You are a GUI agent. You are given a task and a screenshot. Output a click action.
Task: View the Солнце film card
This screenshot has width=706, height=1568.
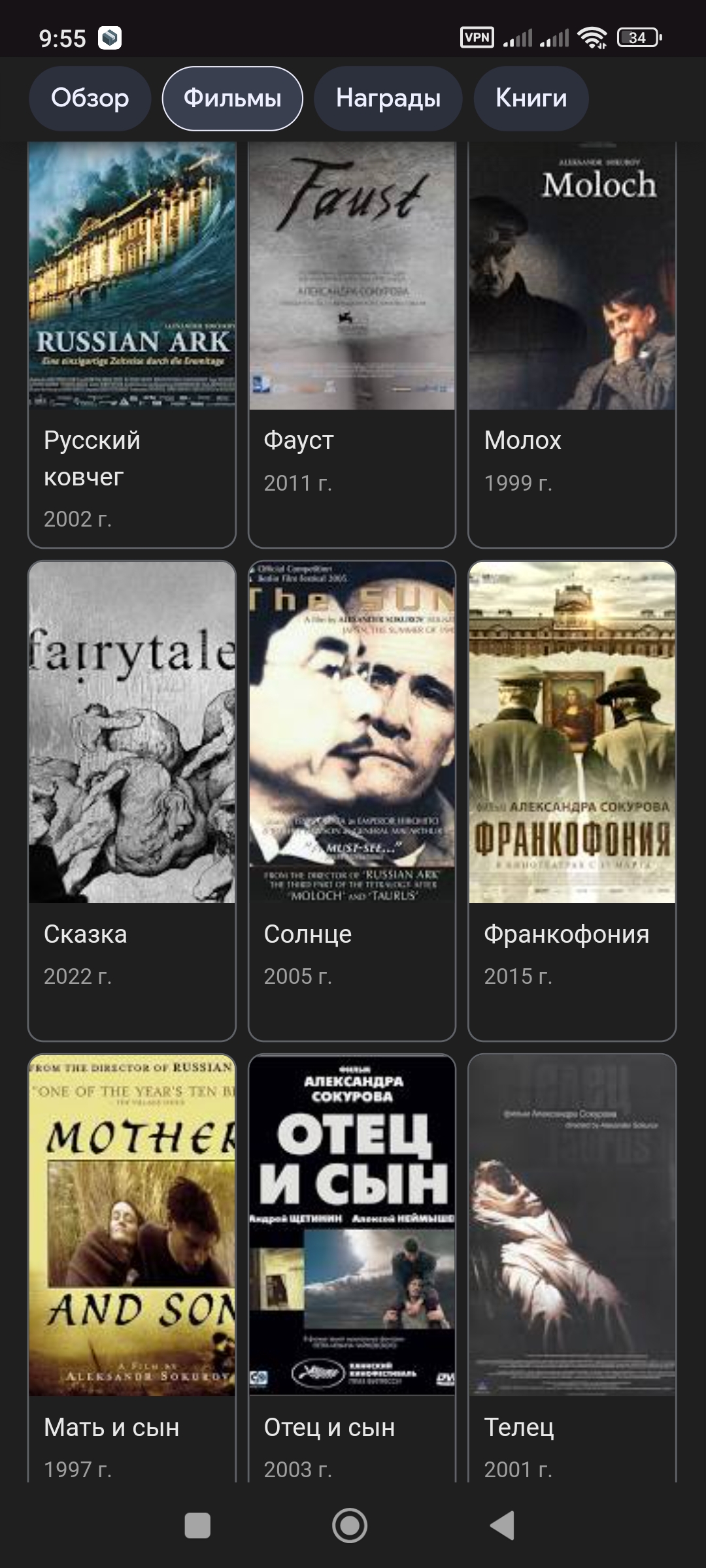point(352,800)
